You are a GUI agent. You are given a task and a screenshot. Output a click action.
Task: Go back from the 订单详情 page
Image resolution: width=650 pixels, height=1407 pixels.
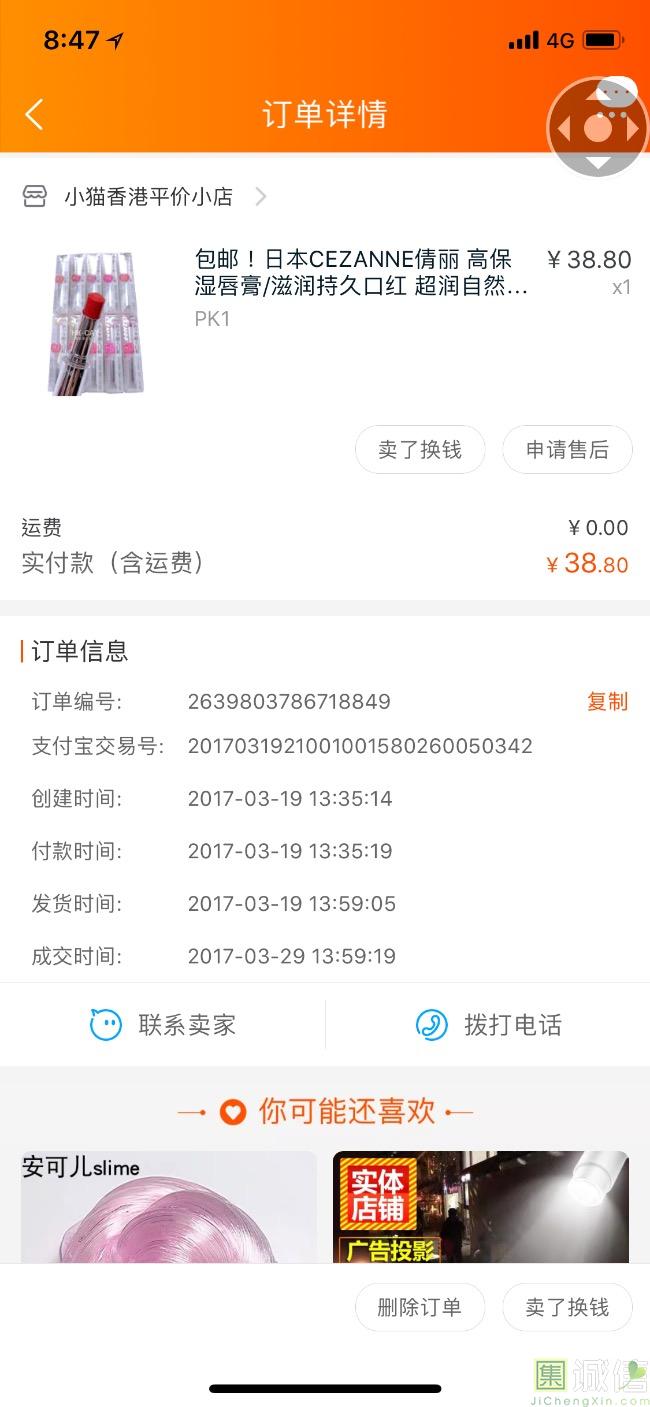click(x=34, y=115)
